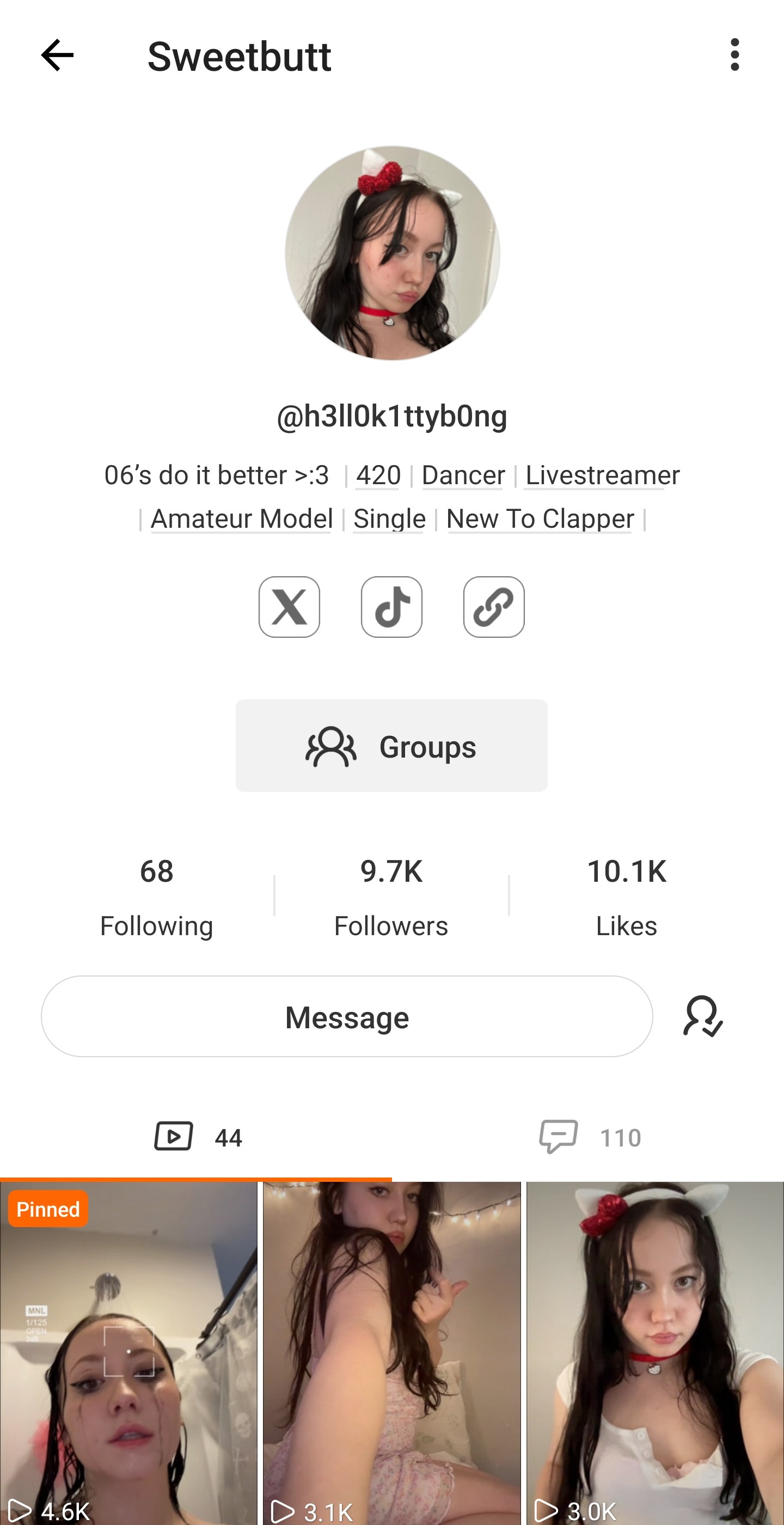Select the New To Clapper tag
Image resolution: width=784 pixels, height=1525 pixels.
[x=540, y=518]
